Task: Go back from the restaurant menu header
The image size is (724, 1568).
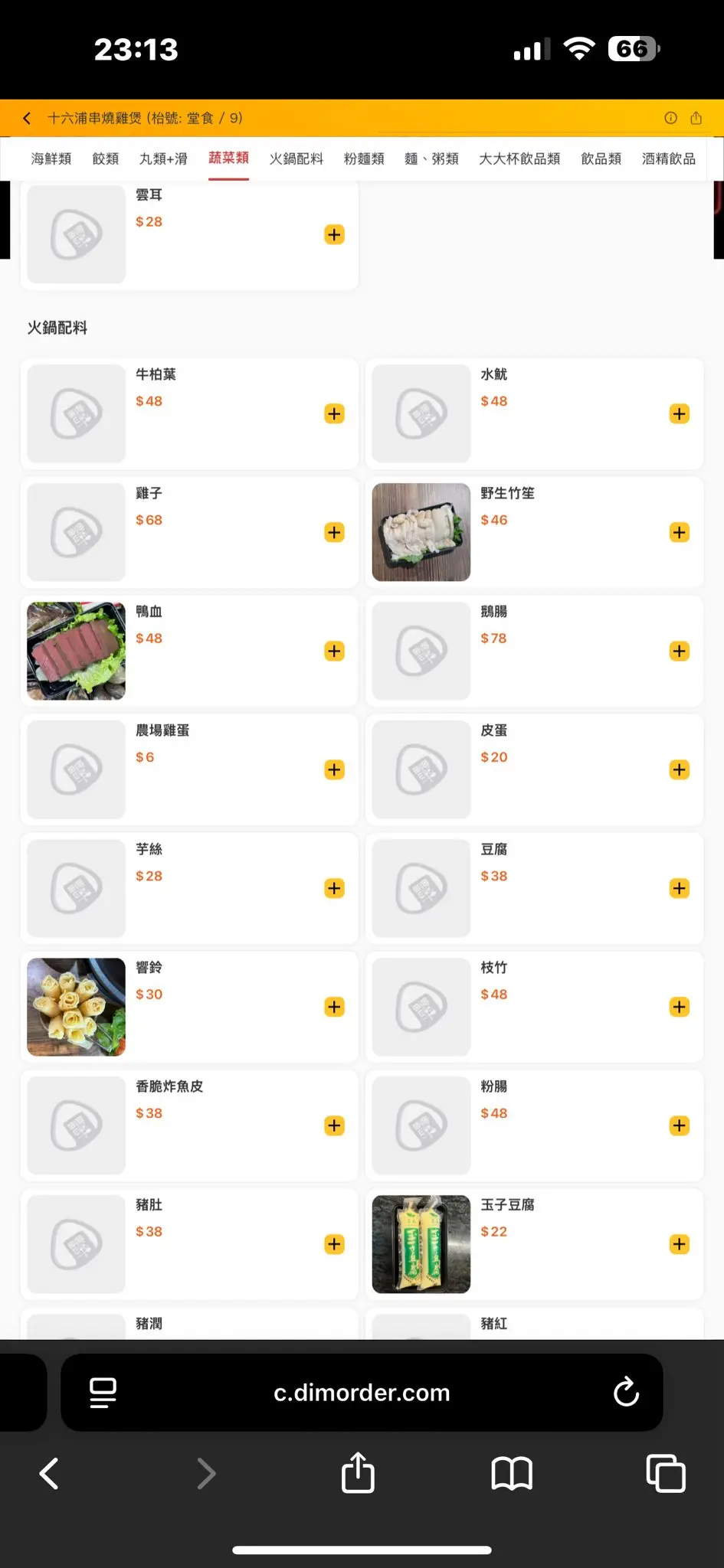Action: tap(27, 118)
